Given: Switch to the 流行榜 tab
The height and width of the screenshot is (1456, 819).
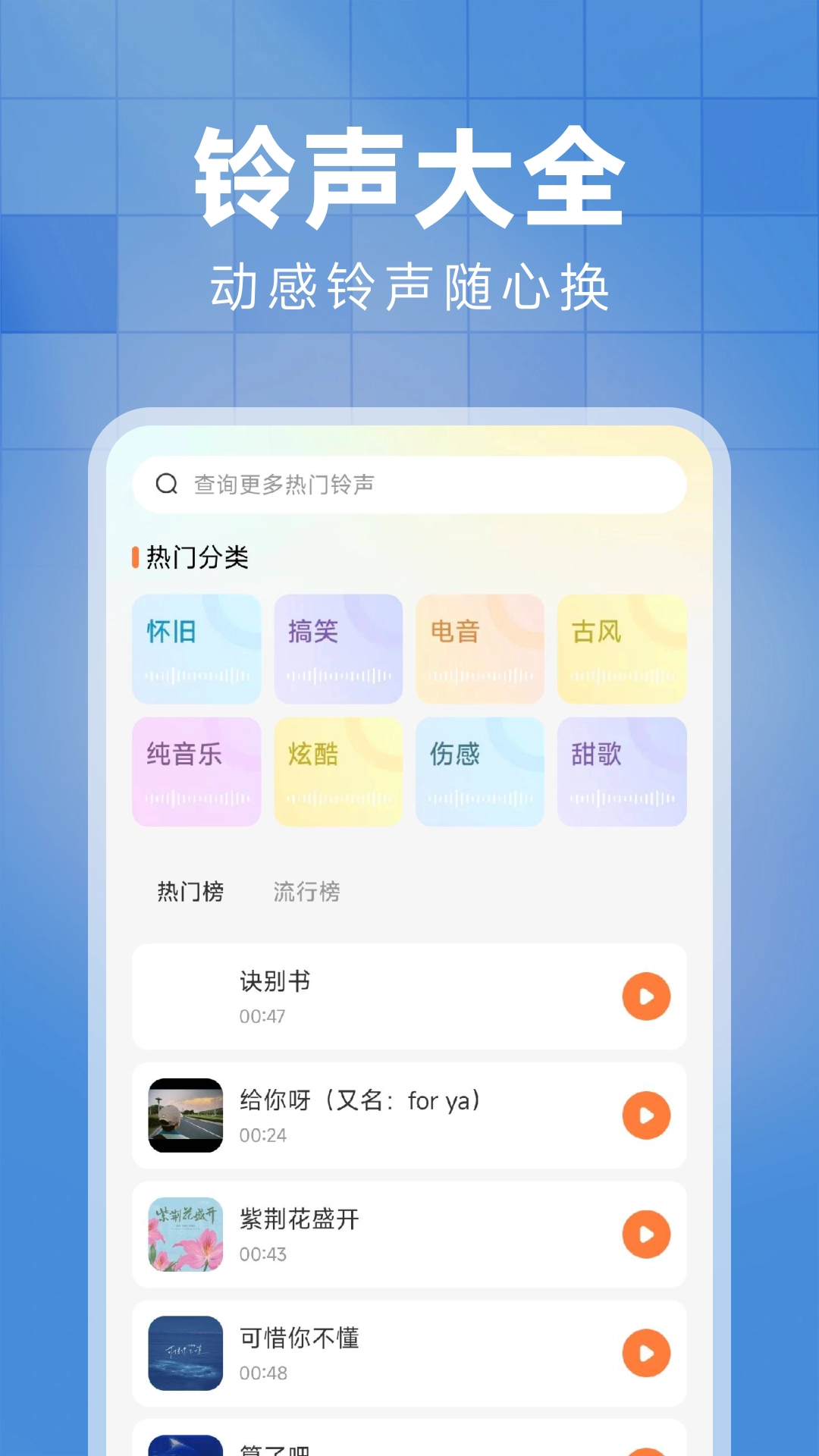Looking at the screenshot, I should tap(306, 893).
